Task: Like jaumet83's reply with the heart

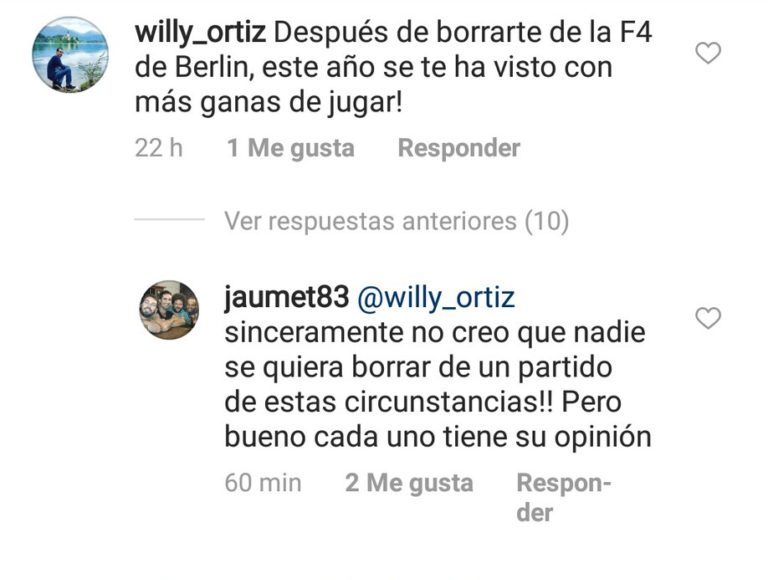Action: tap(708, 319)
